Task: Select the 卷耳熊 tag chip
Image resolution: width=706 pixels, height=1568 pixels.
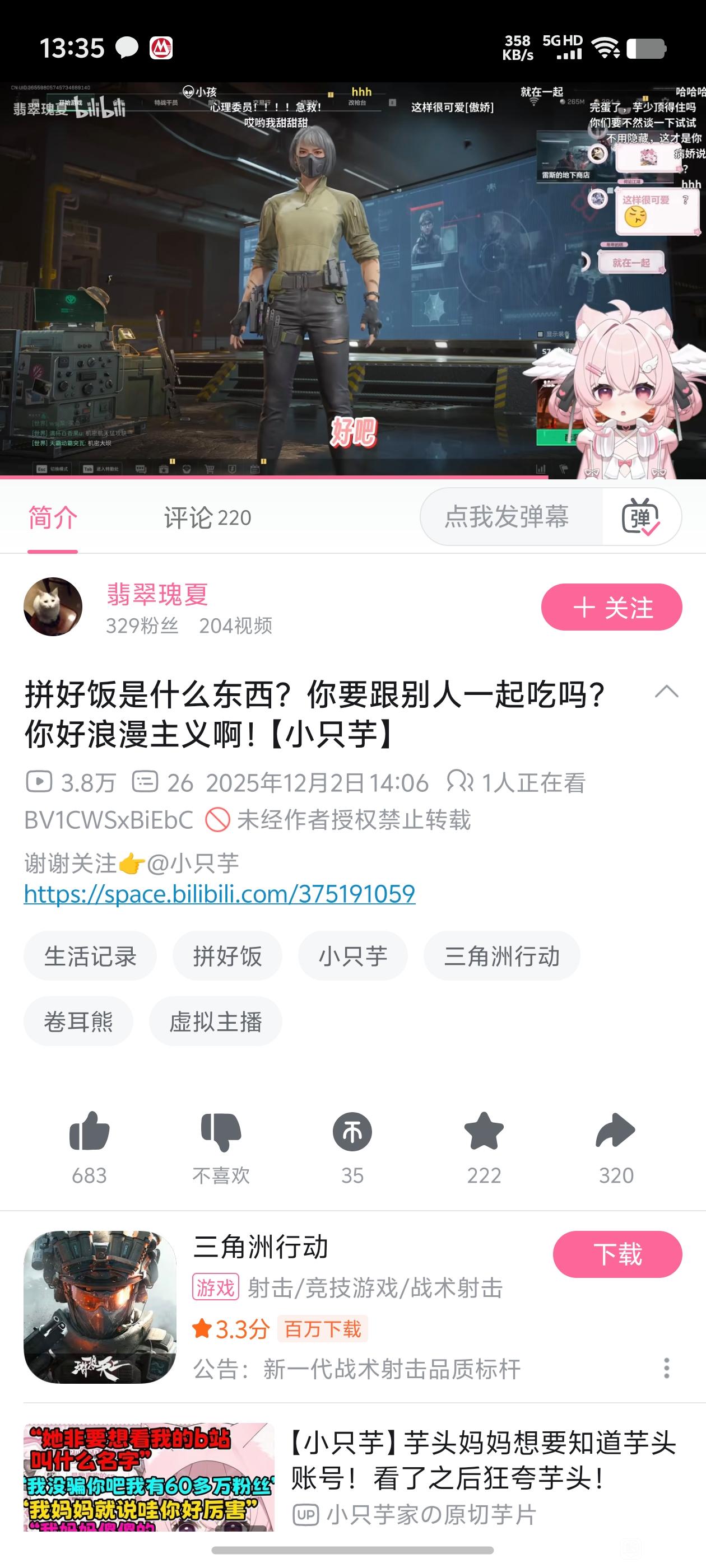Action: 78,1021
